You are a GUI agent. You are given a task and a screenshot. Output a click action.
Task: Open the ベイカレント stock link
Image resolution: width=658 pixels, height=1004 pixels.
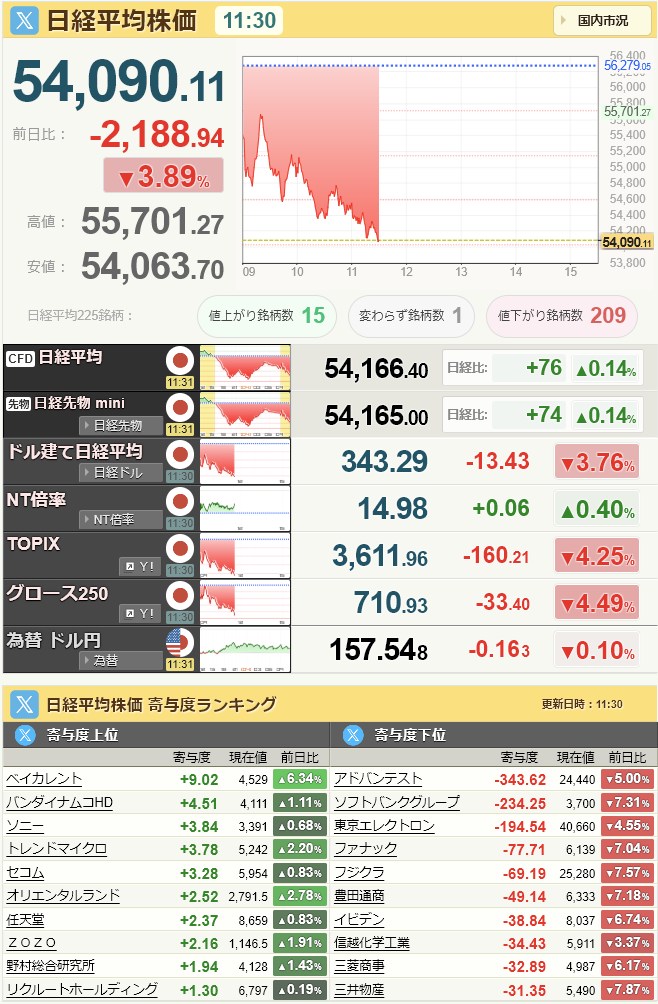tap(44, 779)
